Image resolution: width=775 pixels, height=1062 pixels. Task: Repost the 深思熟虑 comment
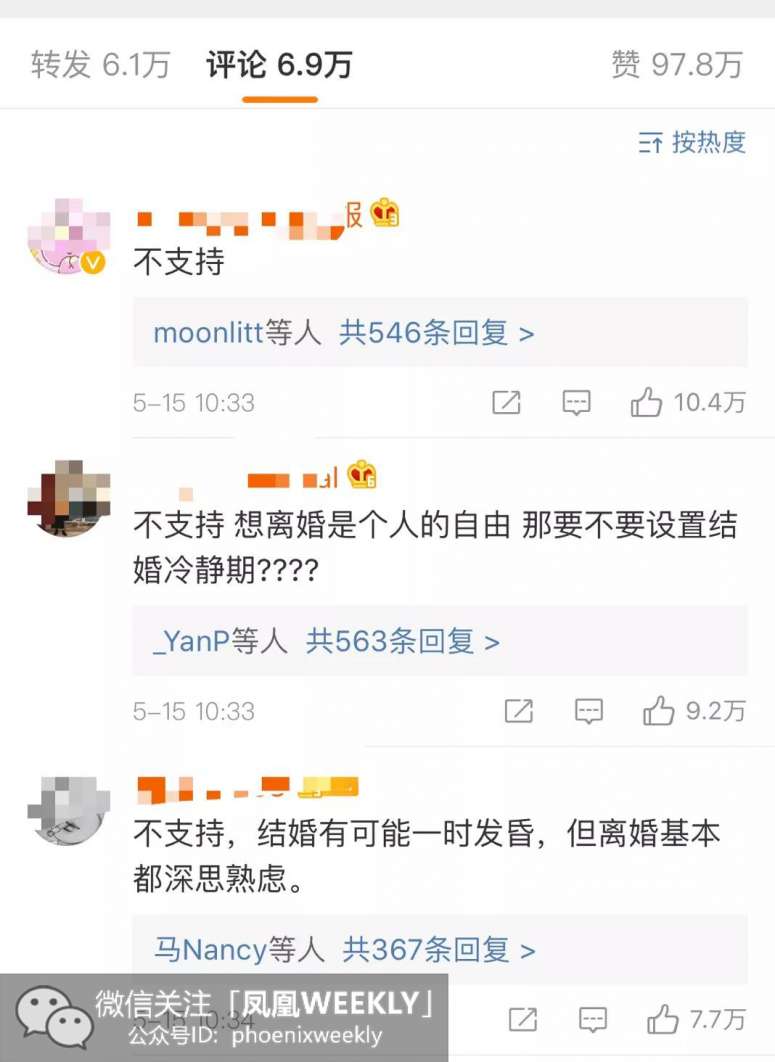pos(522,1020)
